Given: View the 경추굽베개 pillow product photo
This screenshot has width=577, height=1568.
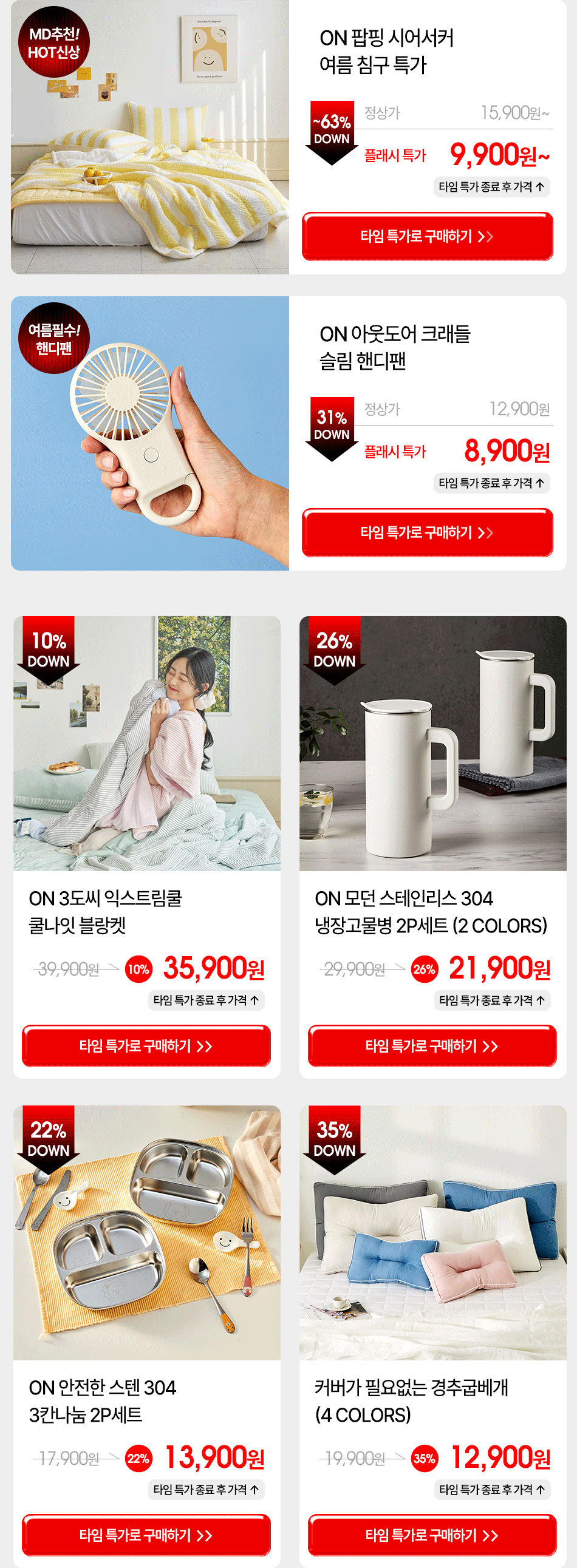Looking at the screenshot, I should tap(432, 1233).
